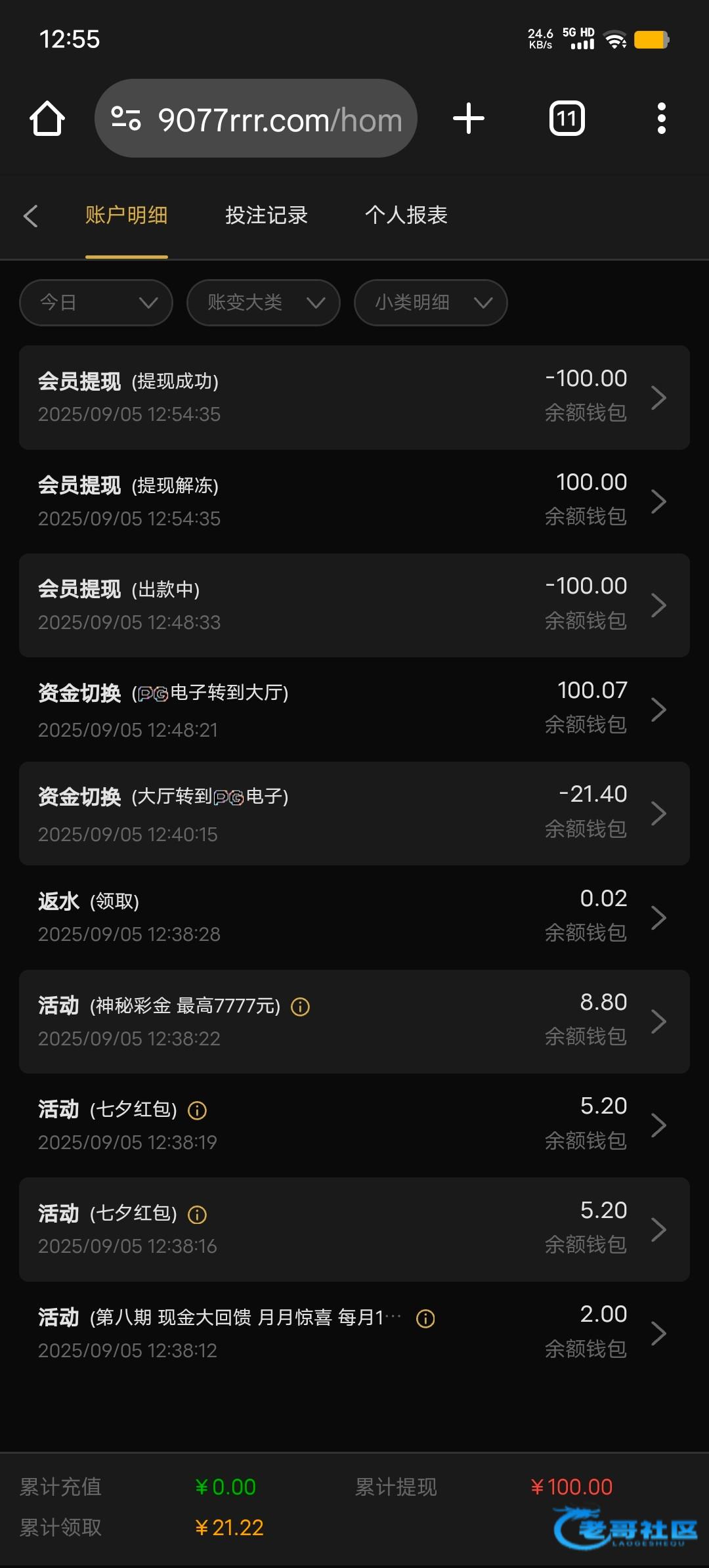Tap the info icon beside 神秘彩金 最高7777元
709x1568 pixels.
pyautogui.click(x=301, y=1007)
